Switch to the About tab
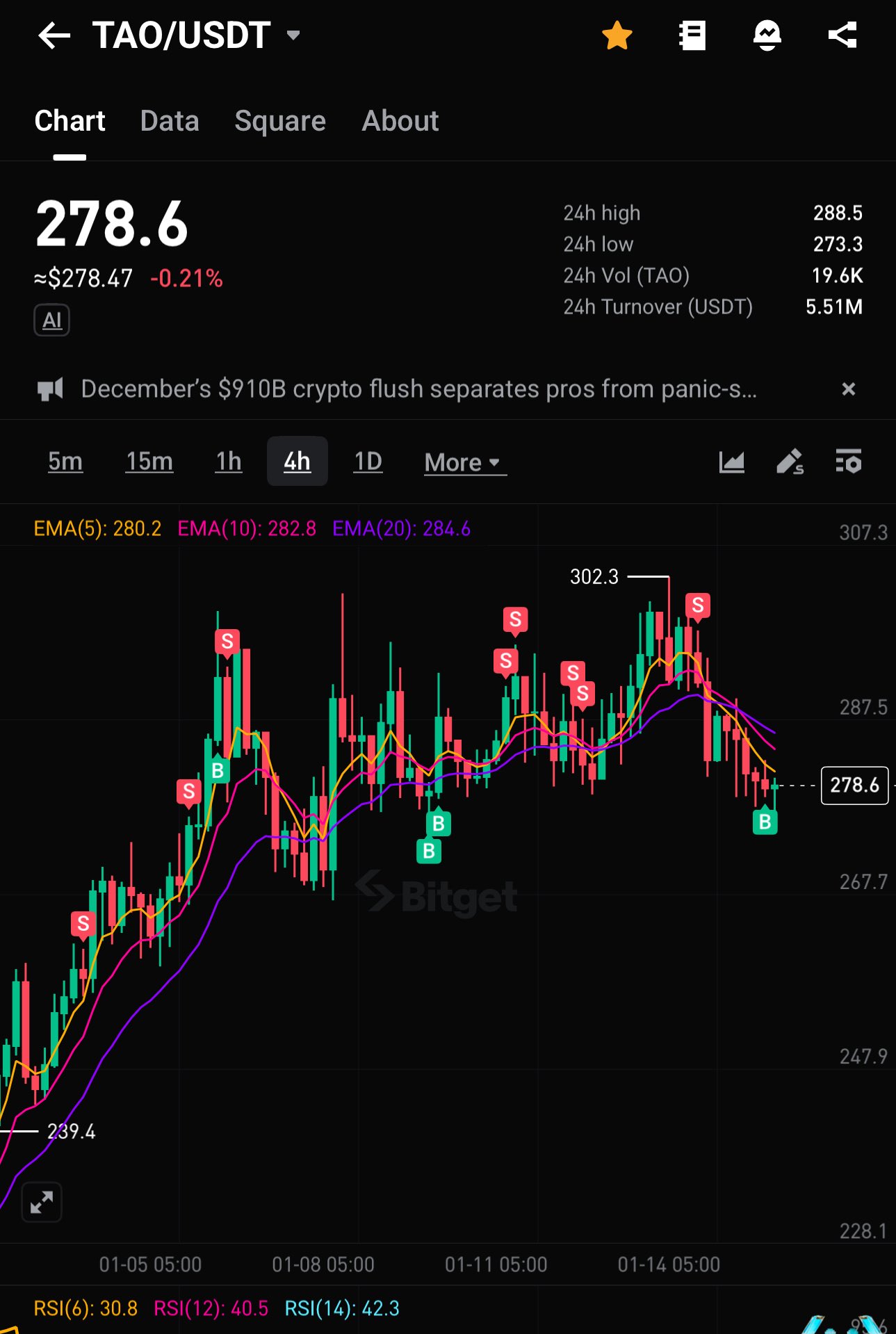The height and width of the screenshot is (1334, 896). tap(400, 121)
